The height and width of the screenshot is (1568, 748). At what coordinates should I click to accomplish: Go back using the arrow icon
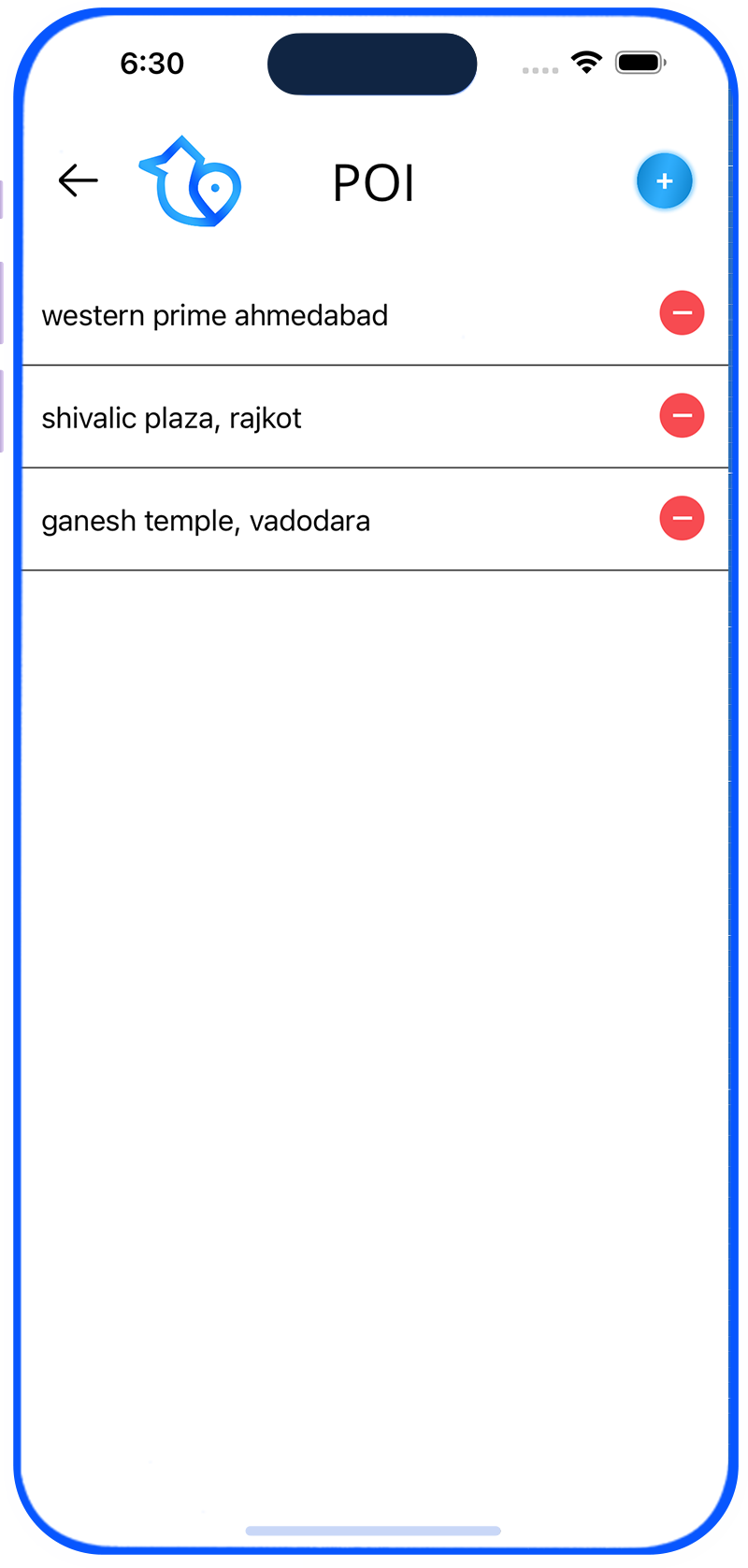pyautogui.click(x=78, y=180)
